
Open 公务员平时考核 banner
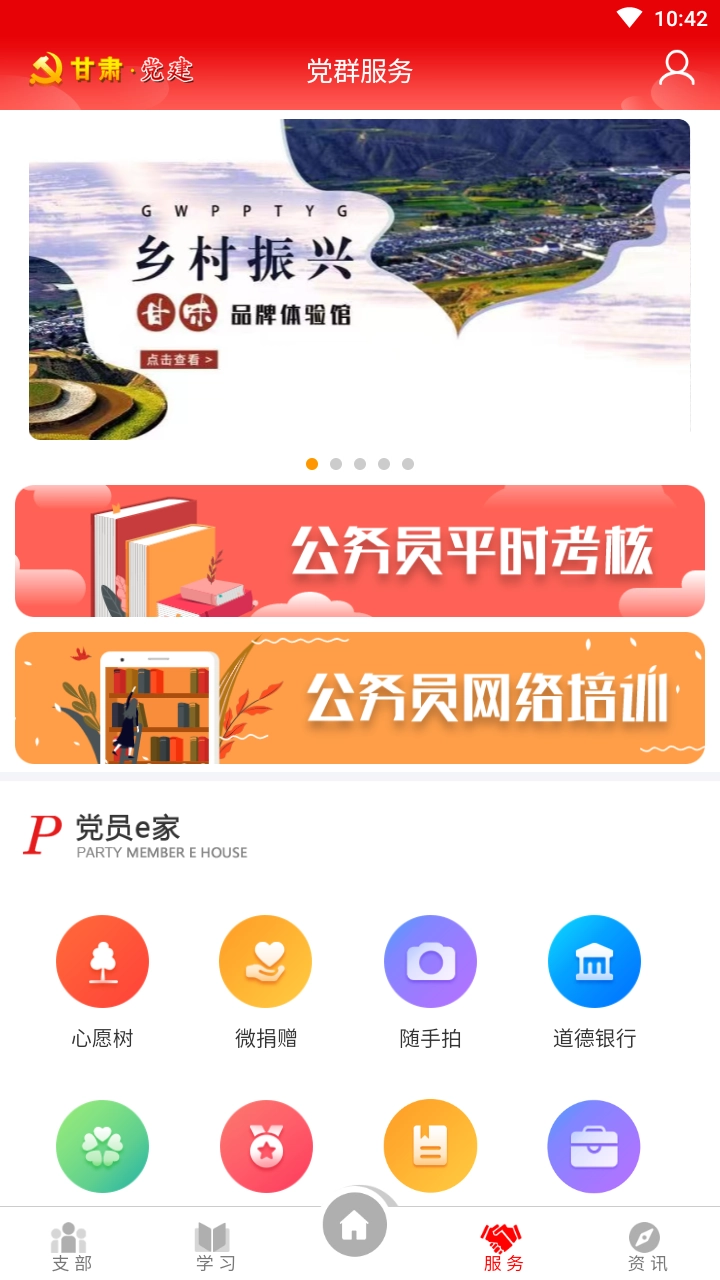click(x=360, y=551)
